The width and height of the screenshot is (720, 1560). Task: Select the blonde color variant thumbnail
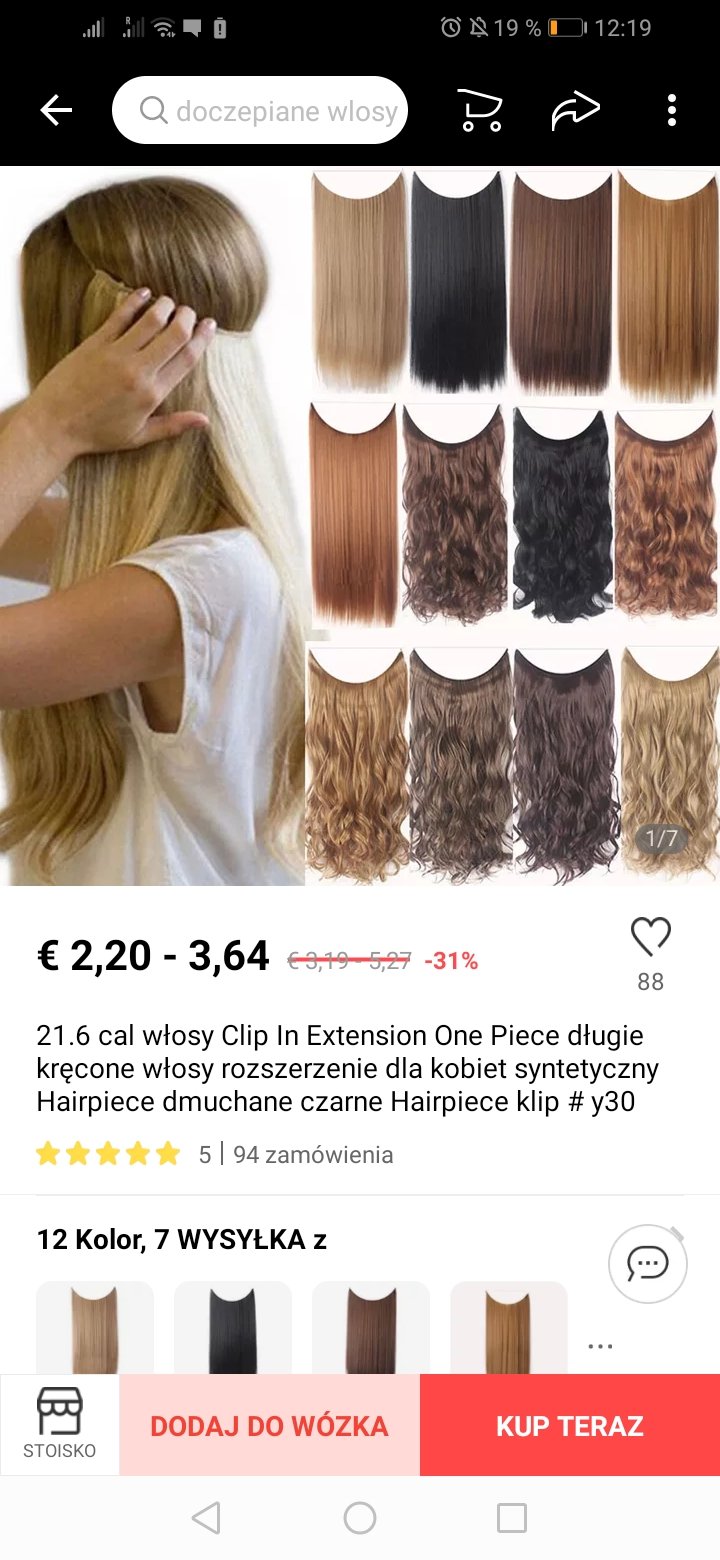[95, 1328]
